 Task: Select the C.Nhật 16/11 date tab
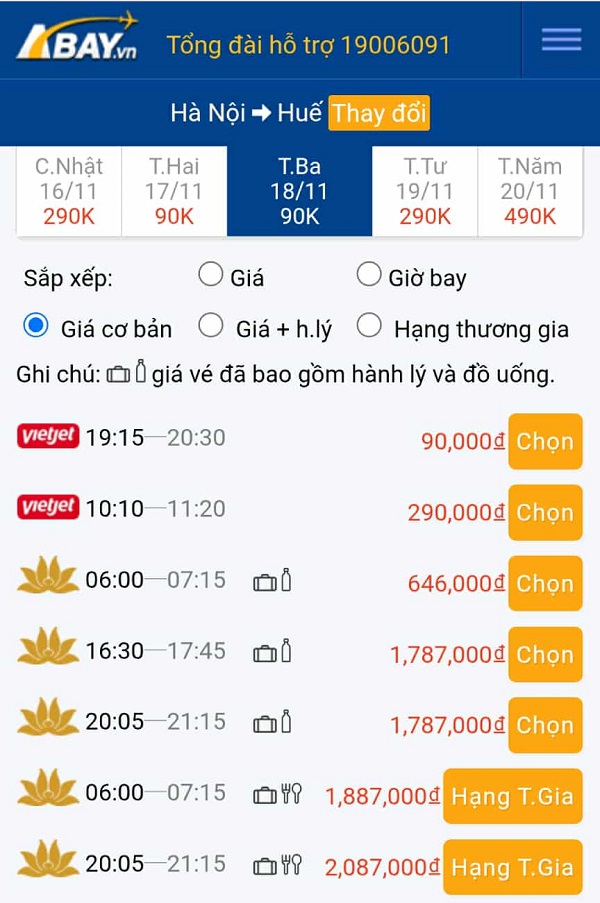(x=69, y=191)
